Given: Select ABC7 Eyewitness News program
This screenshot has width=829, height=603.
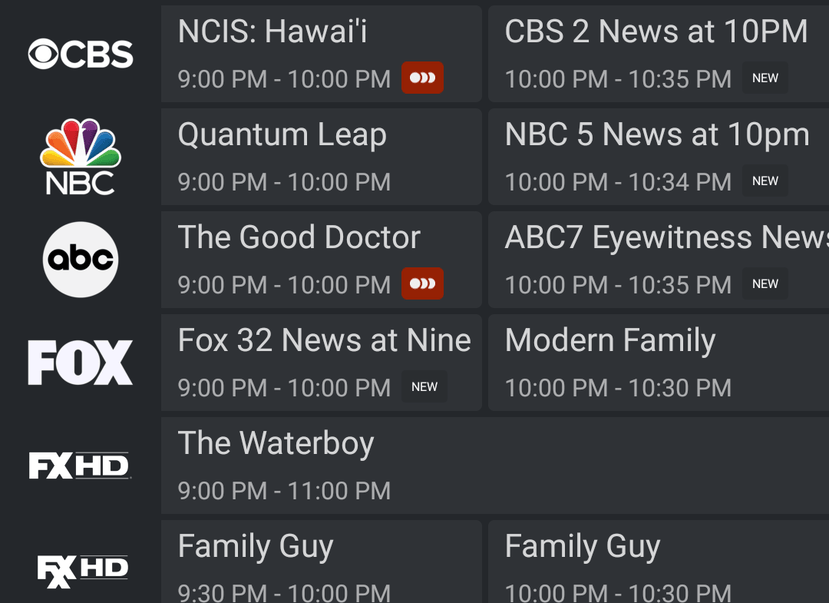Looking at the screenshot, I should tap(658, 260).
